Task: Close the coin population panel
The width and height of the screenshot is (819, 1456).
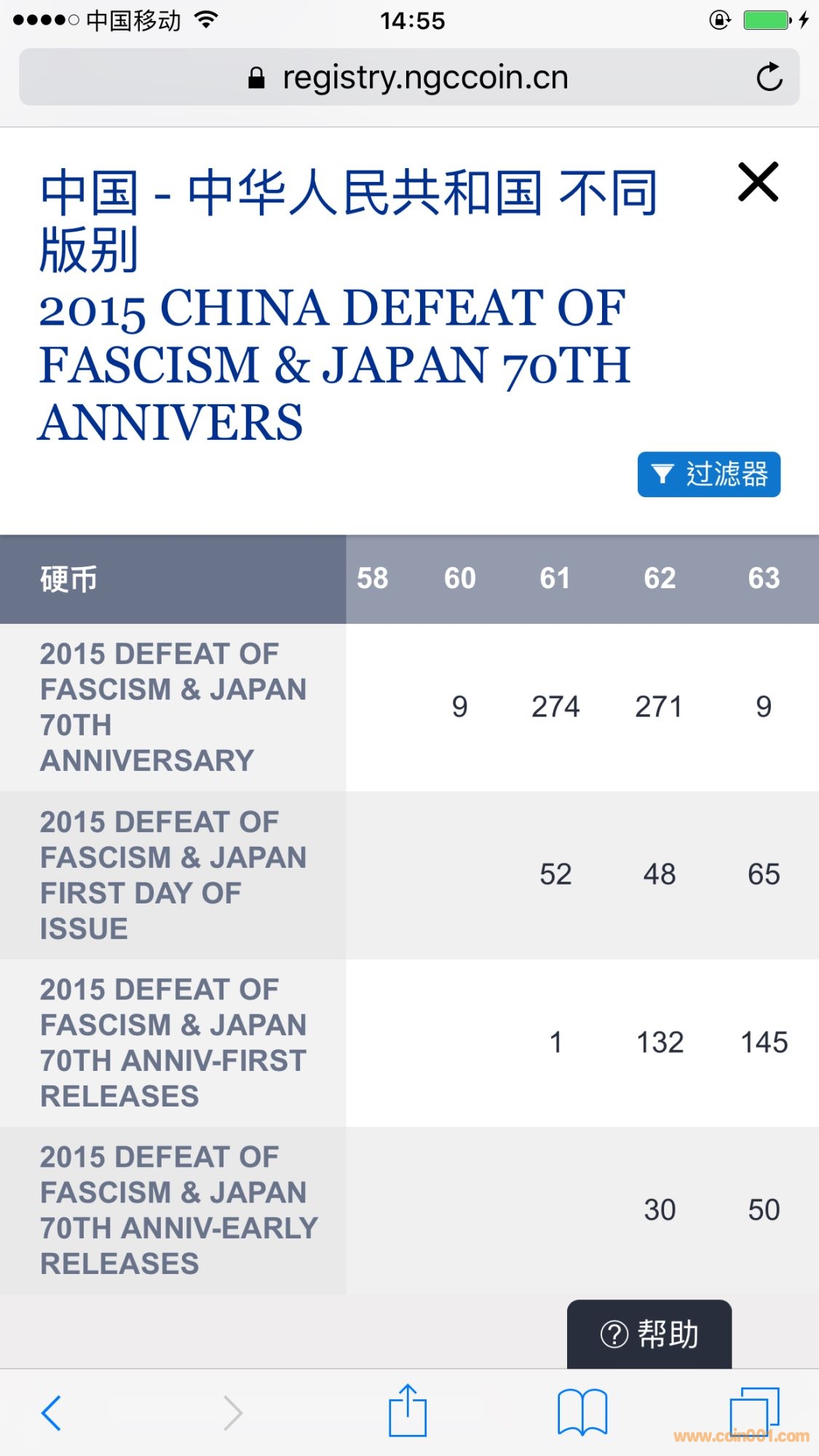Action: click(x=758, y=182)
